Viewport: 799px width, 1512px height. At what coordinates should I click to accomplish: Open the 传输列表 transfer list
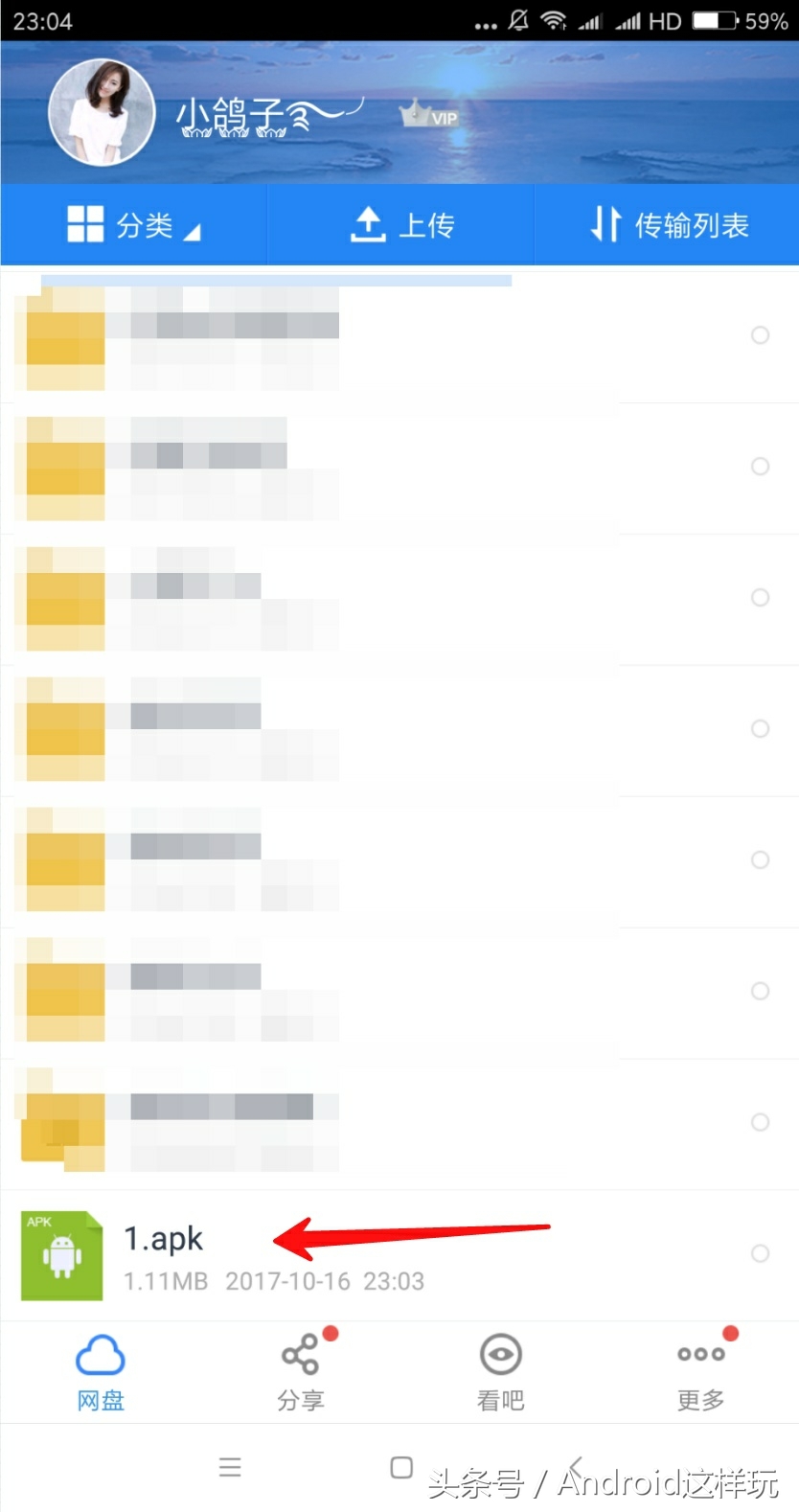click(x=667, y=225)
